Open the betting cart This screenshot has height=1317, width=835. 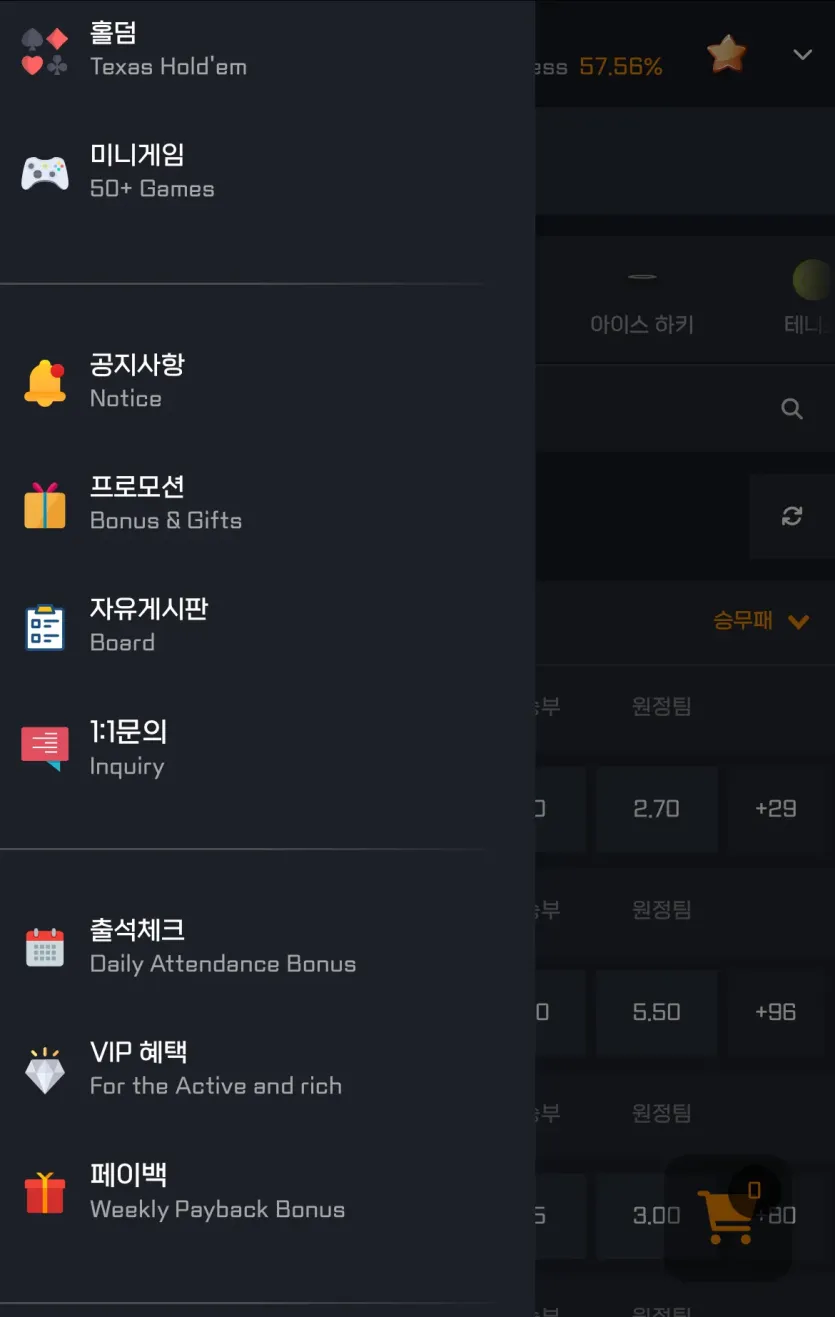[728, 1217]
